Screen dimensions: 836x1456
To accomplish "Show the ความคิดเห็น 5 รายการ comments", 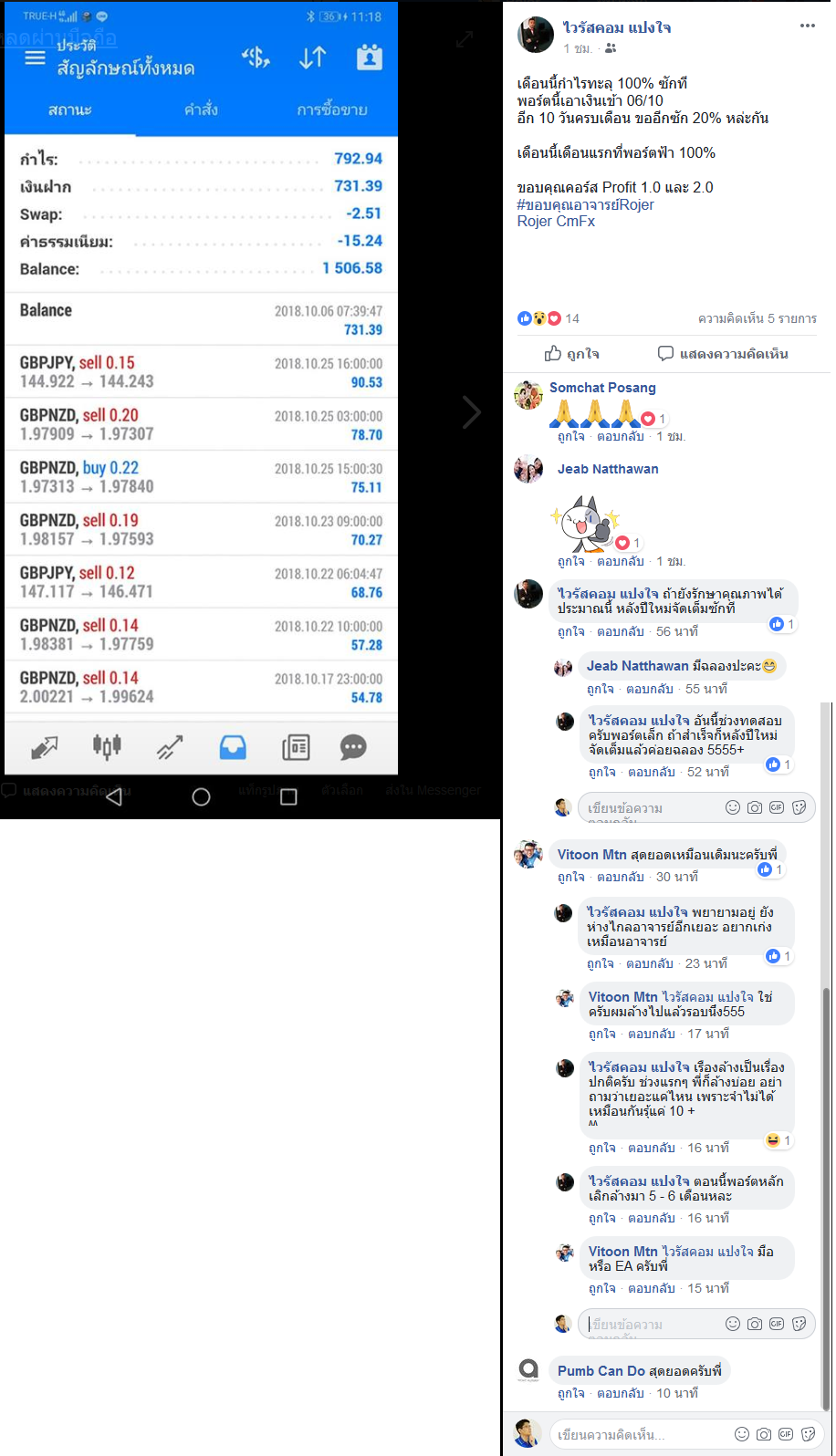I will point(757,318).
